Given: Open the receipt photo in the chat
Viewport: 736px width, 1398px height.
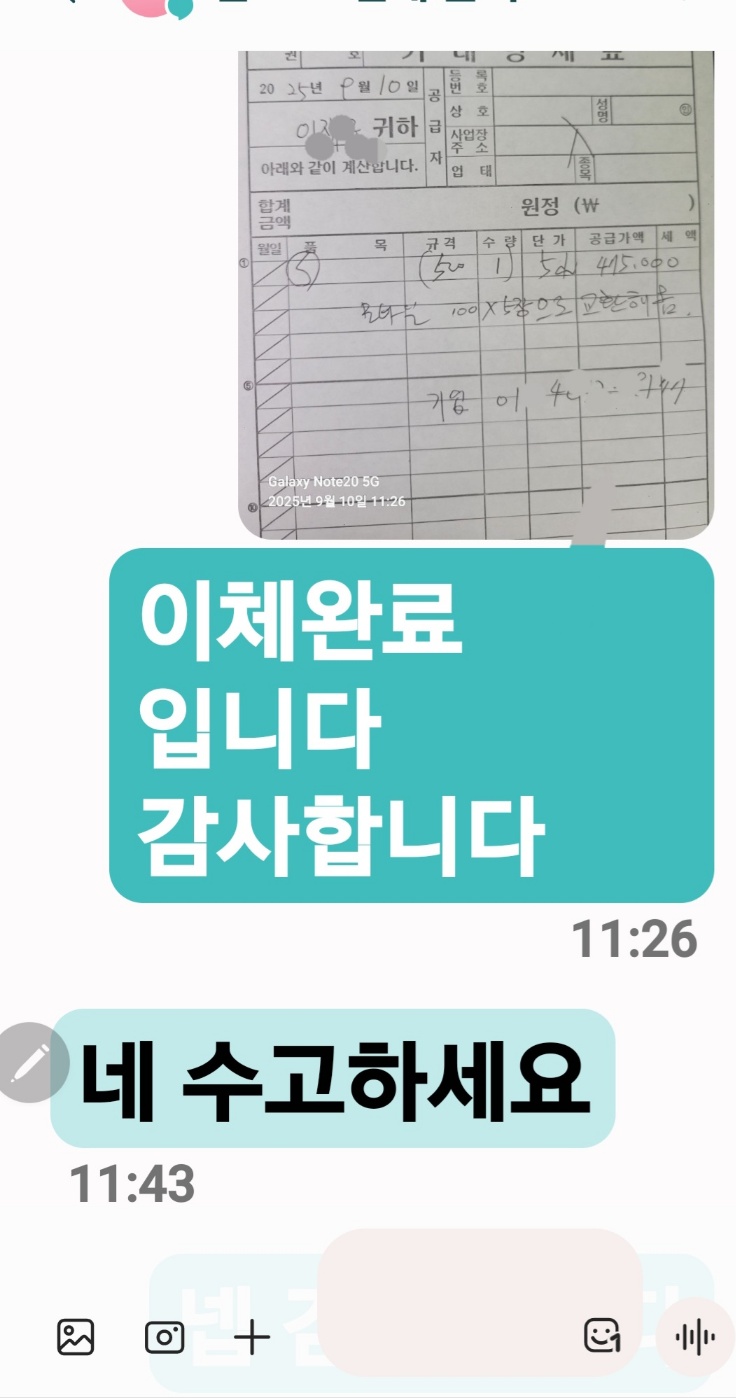Looking at the screenshot, I should pyautogui.click(x=476, y=292).
